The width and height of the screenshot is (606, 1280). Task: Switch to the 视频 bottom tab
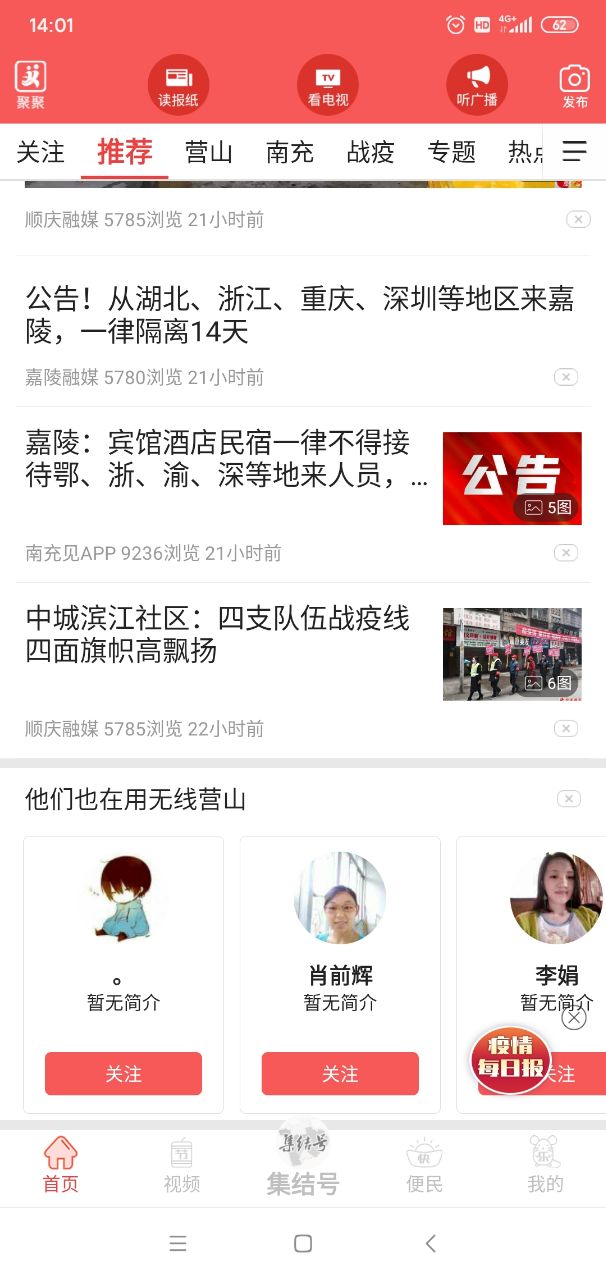click(182, 1166)
